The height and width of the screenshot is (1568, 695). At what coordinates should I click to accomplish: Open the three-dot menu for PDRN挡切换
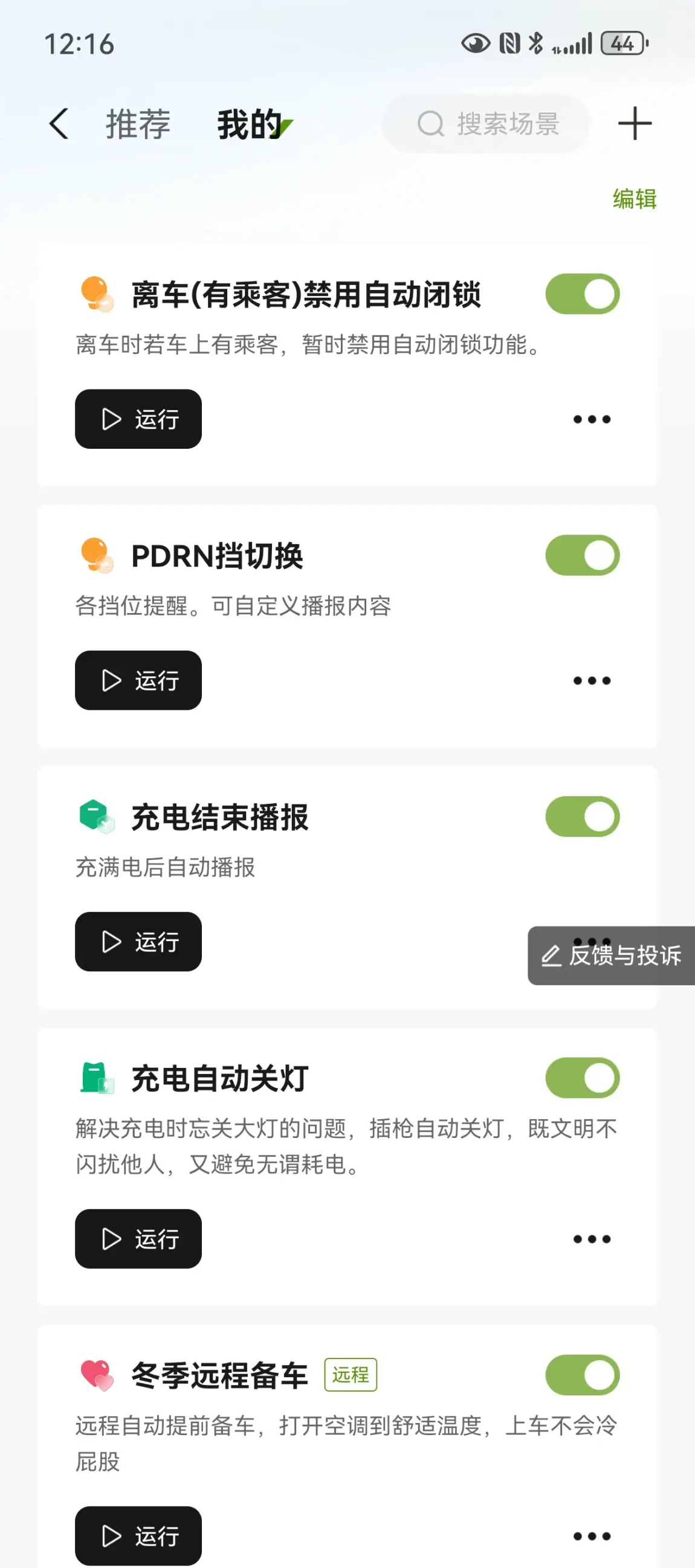[592, 680]
